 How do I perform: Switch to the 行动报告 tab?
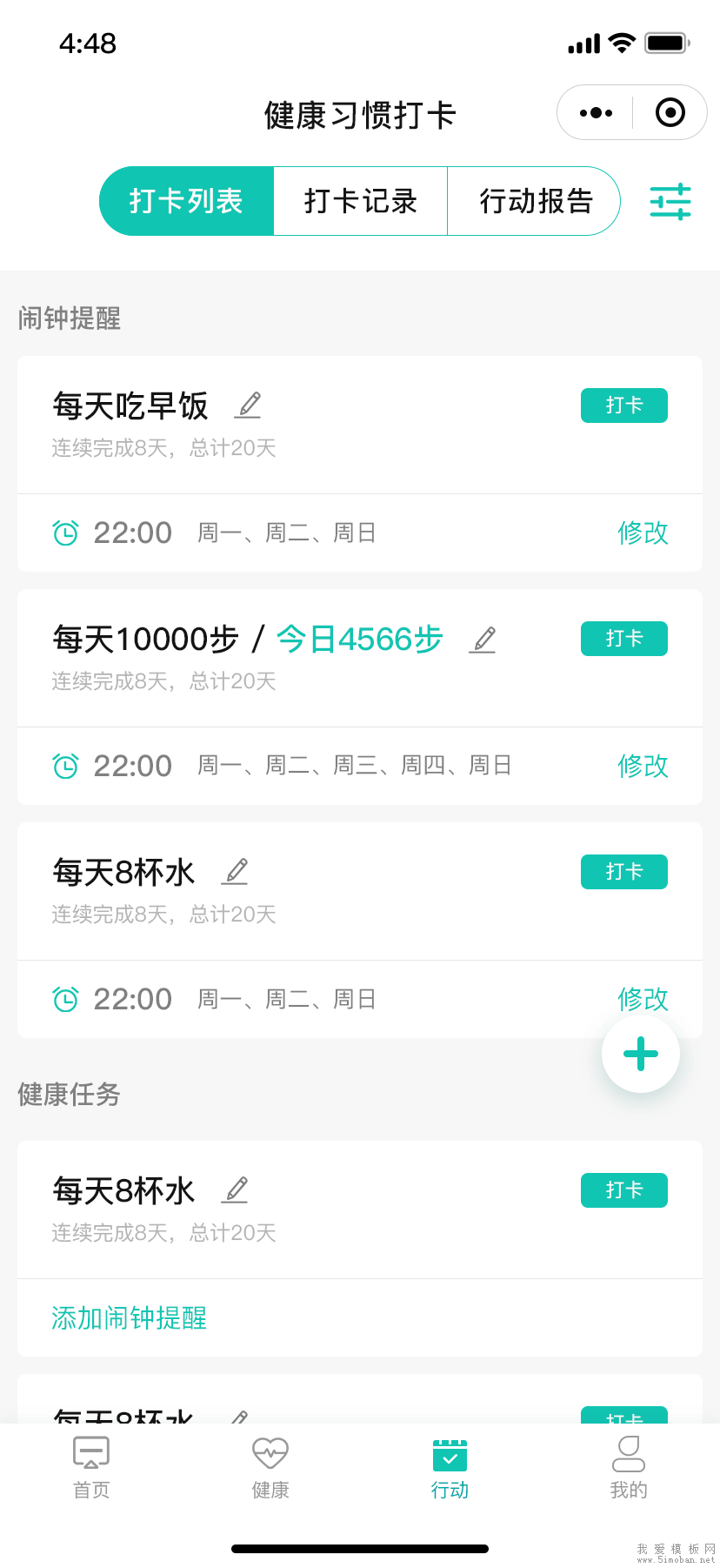(534, 202)
